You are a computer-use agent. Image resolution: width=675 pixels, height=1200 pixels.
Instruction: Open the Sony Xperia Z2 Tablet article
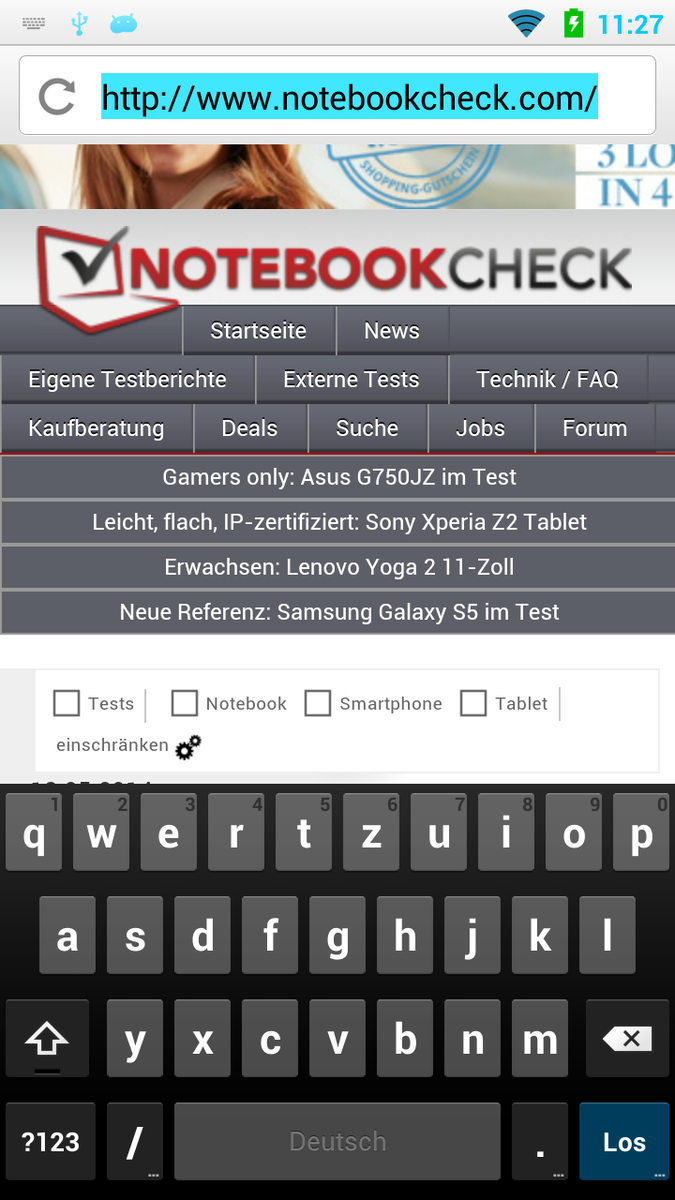click(338, 522)
